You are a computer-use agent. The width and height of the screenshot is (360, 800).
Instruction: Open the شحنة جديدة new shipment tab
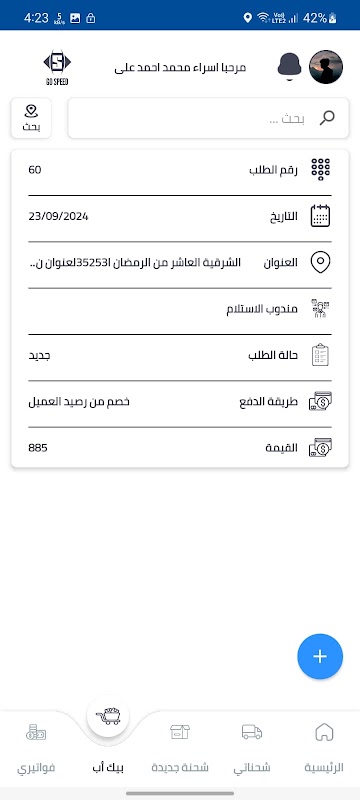tap(180, 747)
